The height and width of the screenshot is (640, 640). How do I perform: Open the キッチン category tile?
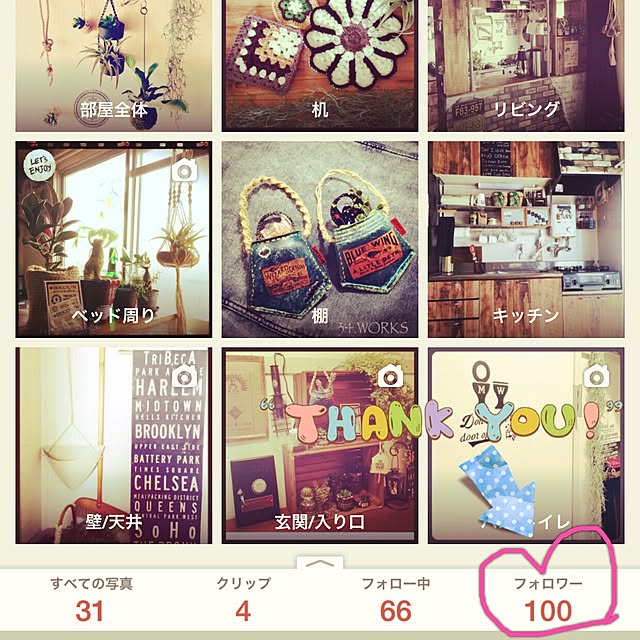click(x=526, y=240)
